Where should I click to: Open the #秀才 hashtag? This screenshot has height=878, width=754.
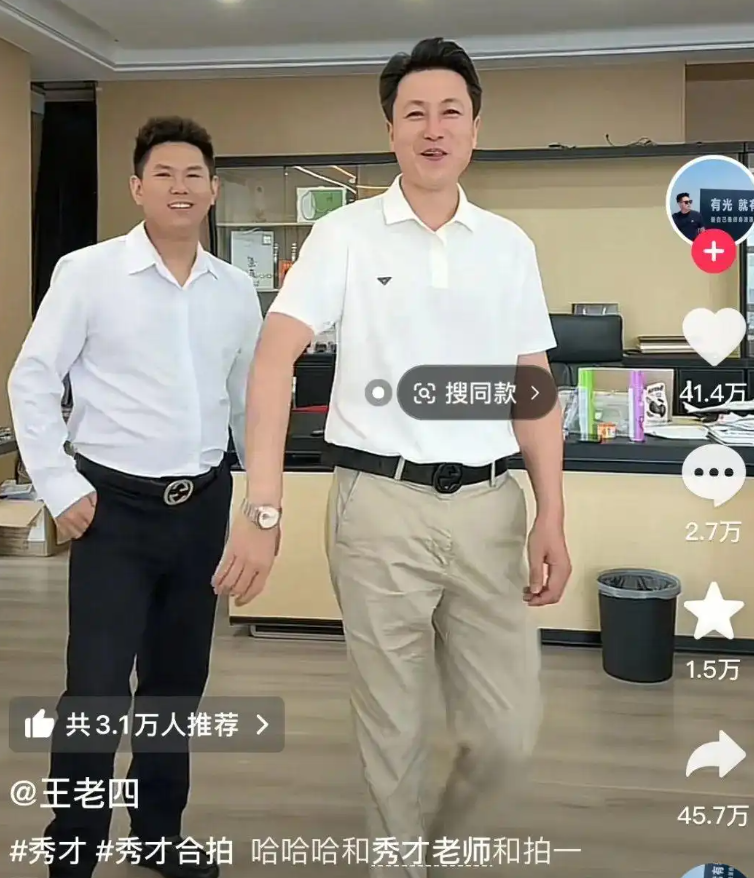click(47, 851)
